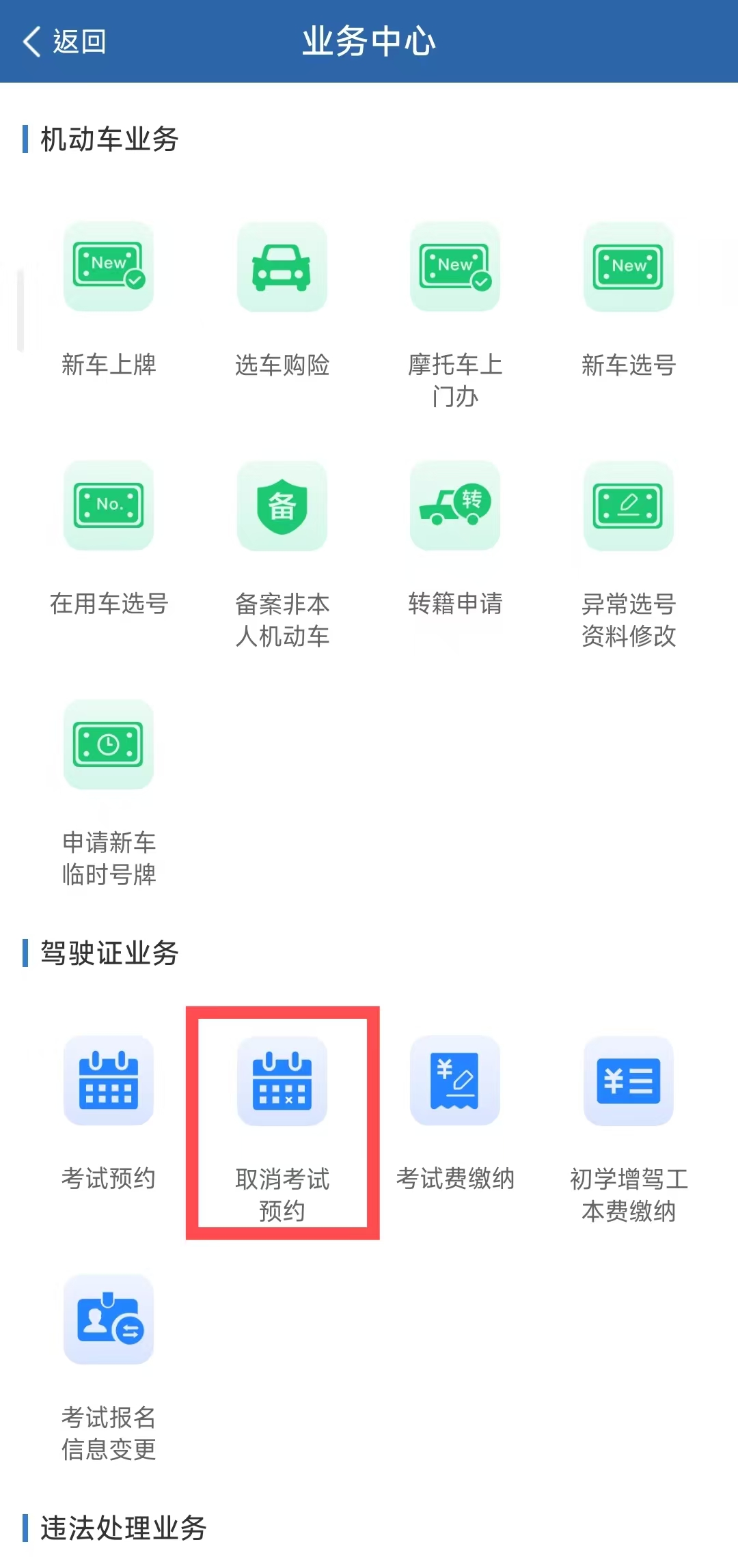Tap 异常选号资料修改 icon
The image size is (738, 1568).
point(628,506)
